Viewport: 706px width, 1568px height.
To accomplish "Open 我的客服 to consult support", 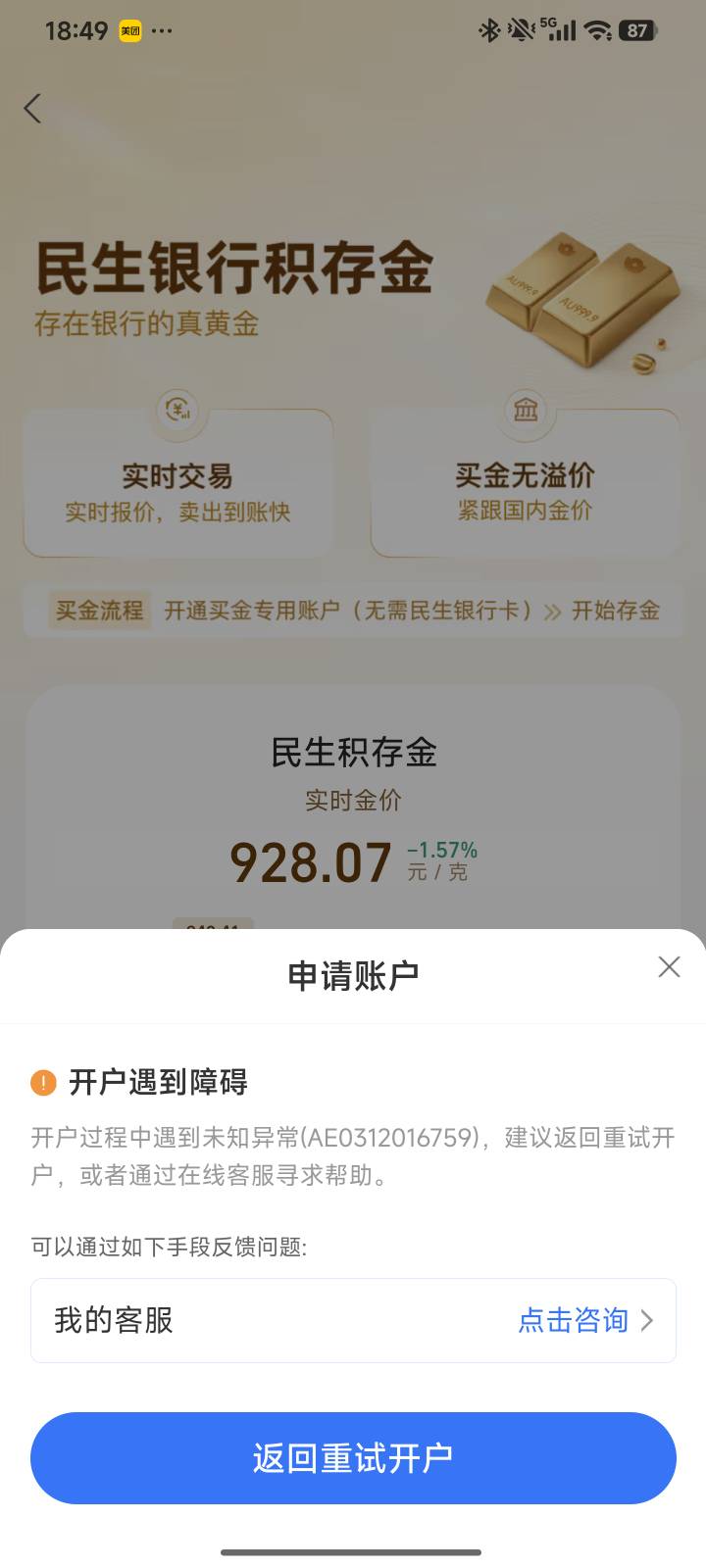I will (x=353, y=1320).
